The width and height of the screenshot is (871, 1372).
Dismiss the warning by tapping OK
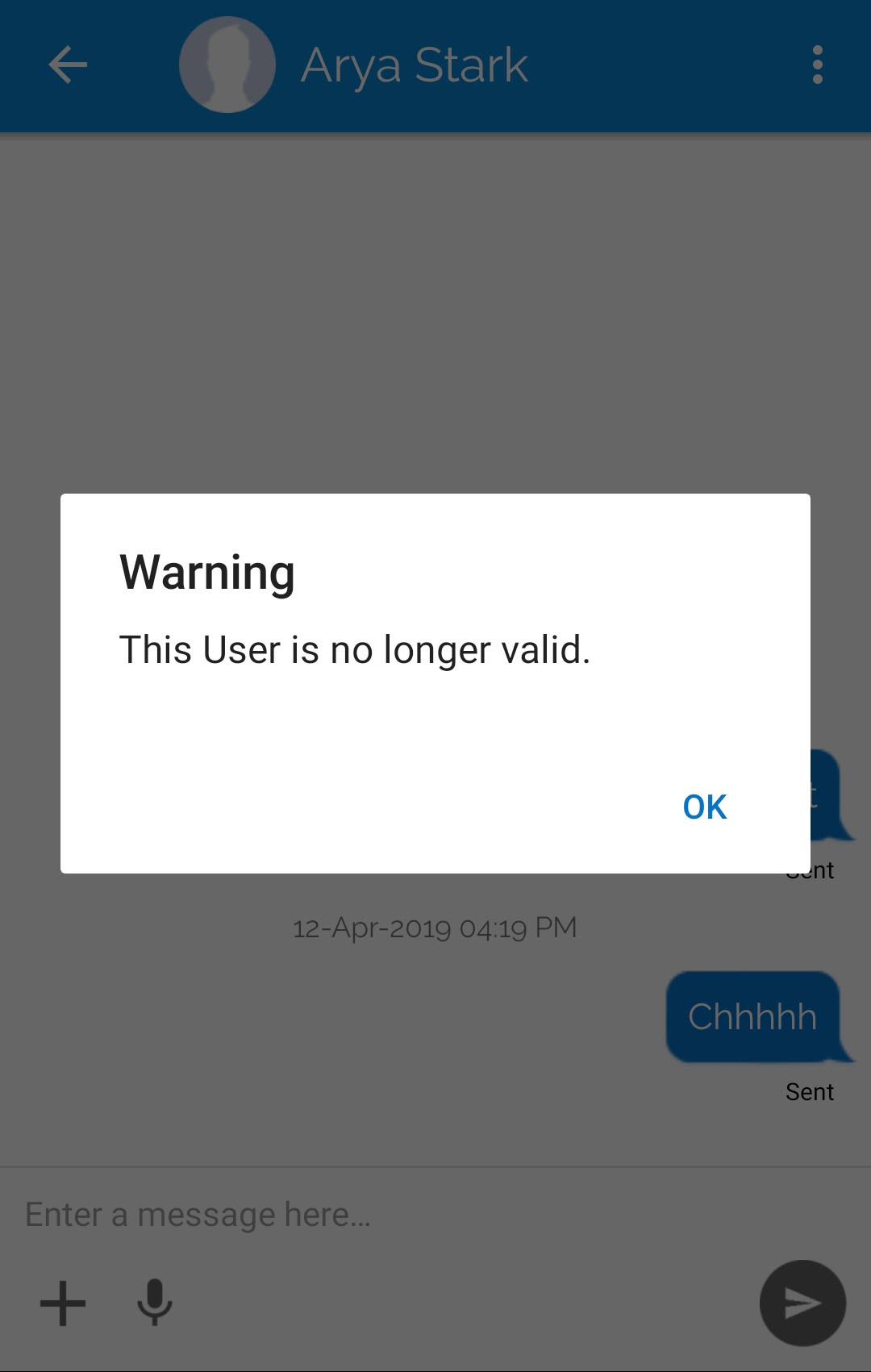click(704, 807)
